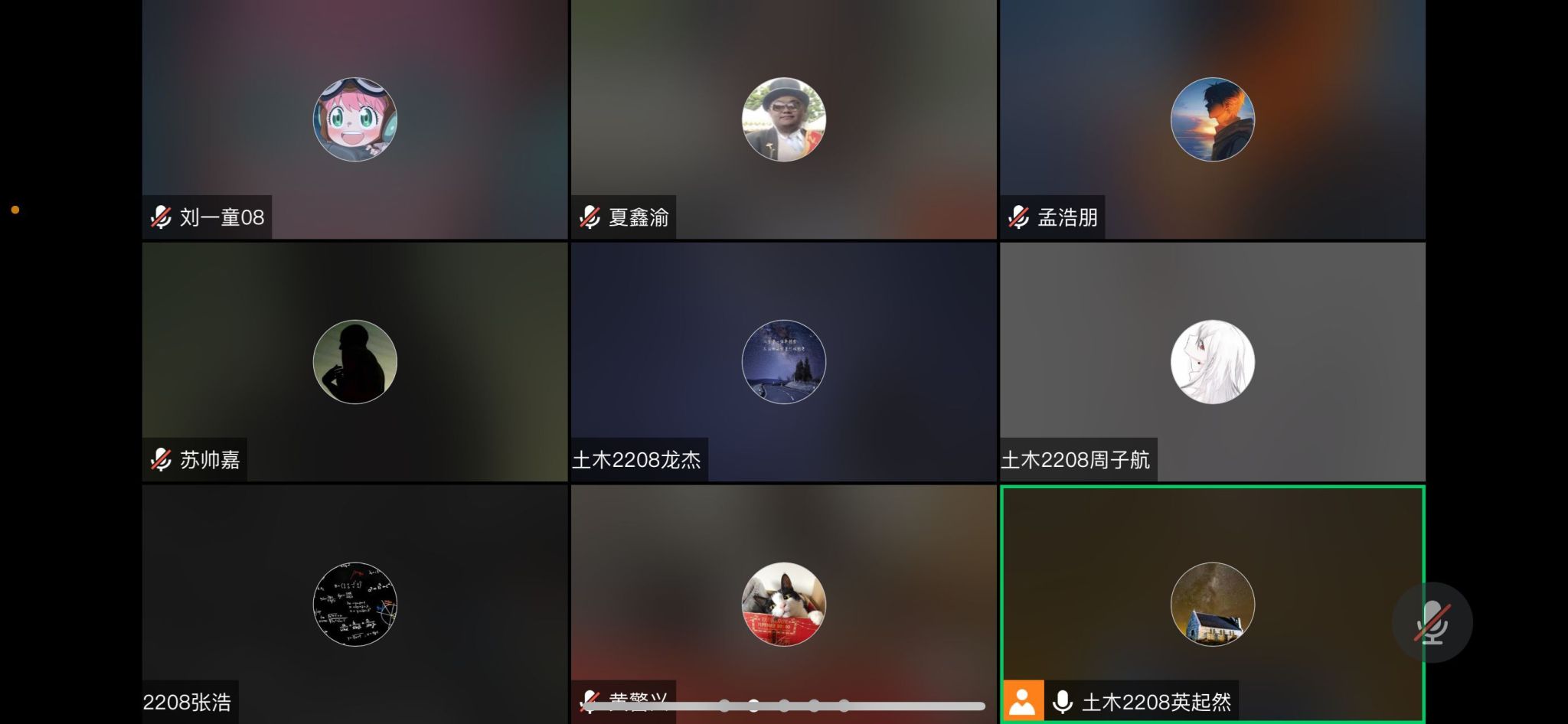
Task: Open 刘一童08's participant tile
Action: (x=354, y=119)
